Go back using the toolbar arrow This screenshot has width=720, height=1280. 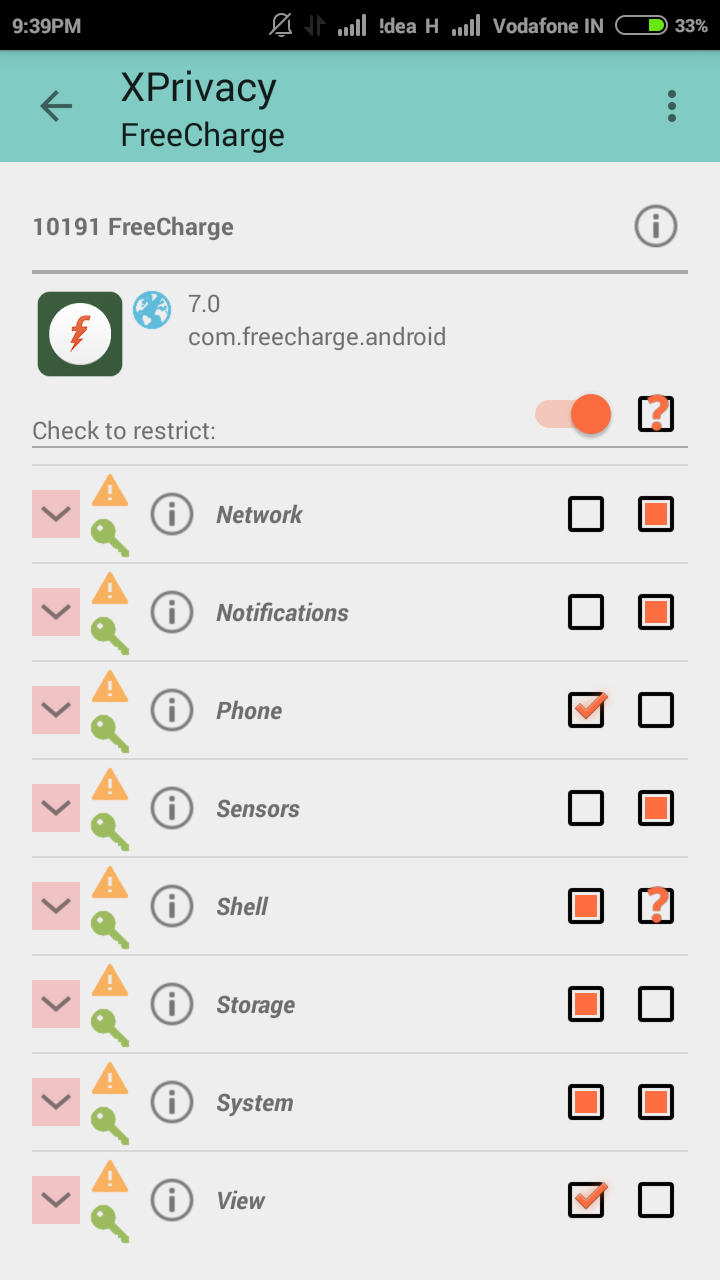(56, 106)
